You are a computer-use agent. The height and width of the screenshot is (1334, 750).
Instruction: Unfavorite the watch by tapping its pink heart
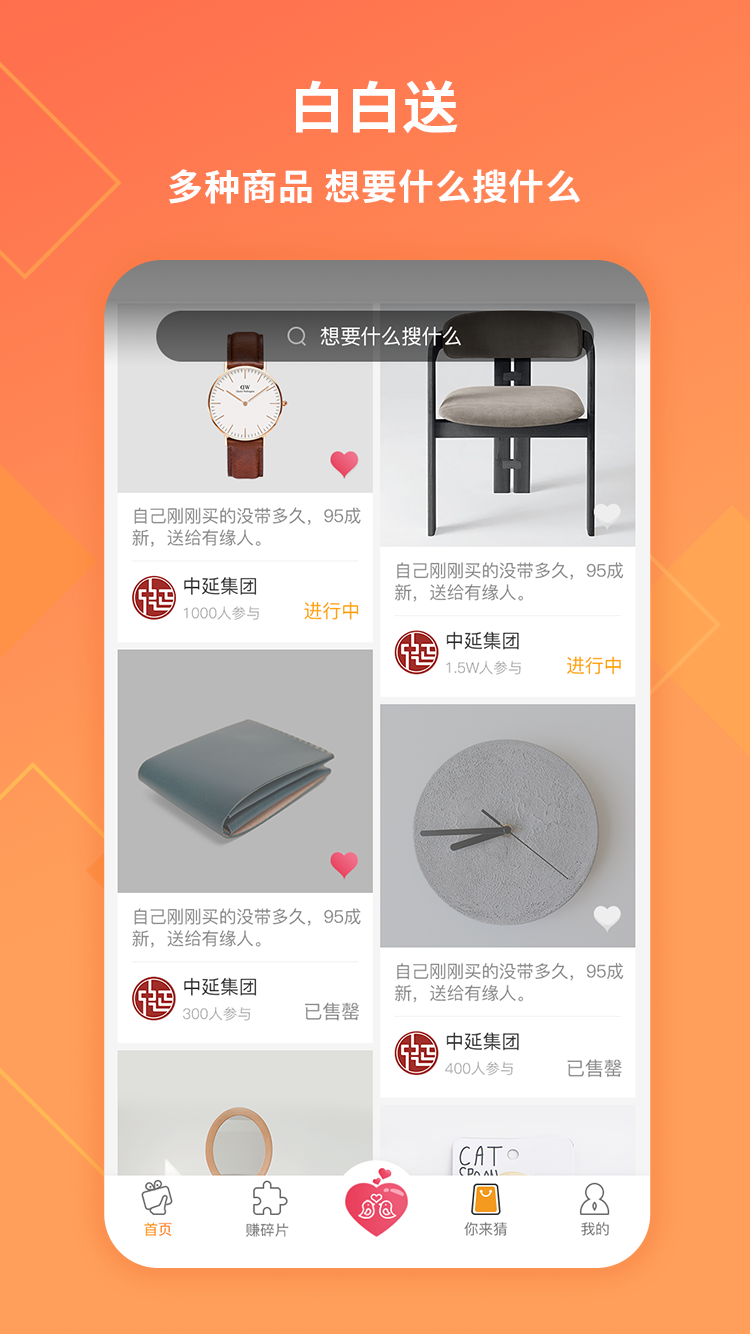tap(344, 463)
